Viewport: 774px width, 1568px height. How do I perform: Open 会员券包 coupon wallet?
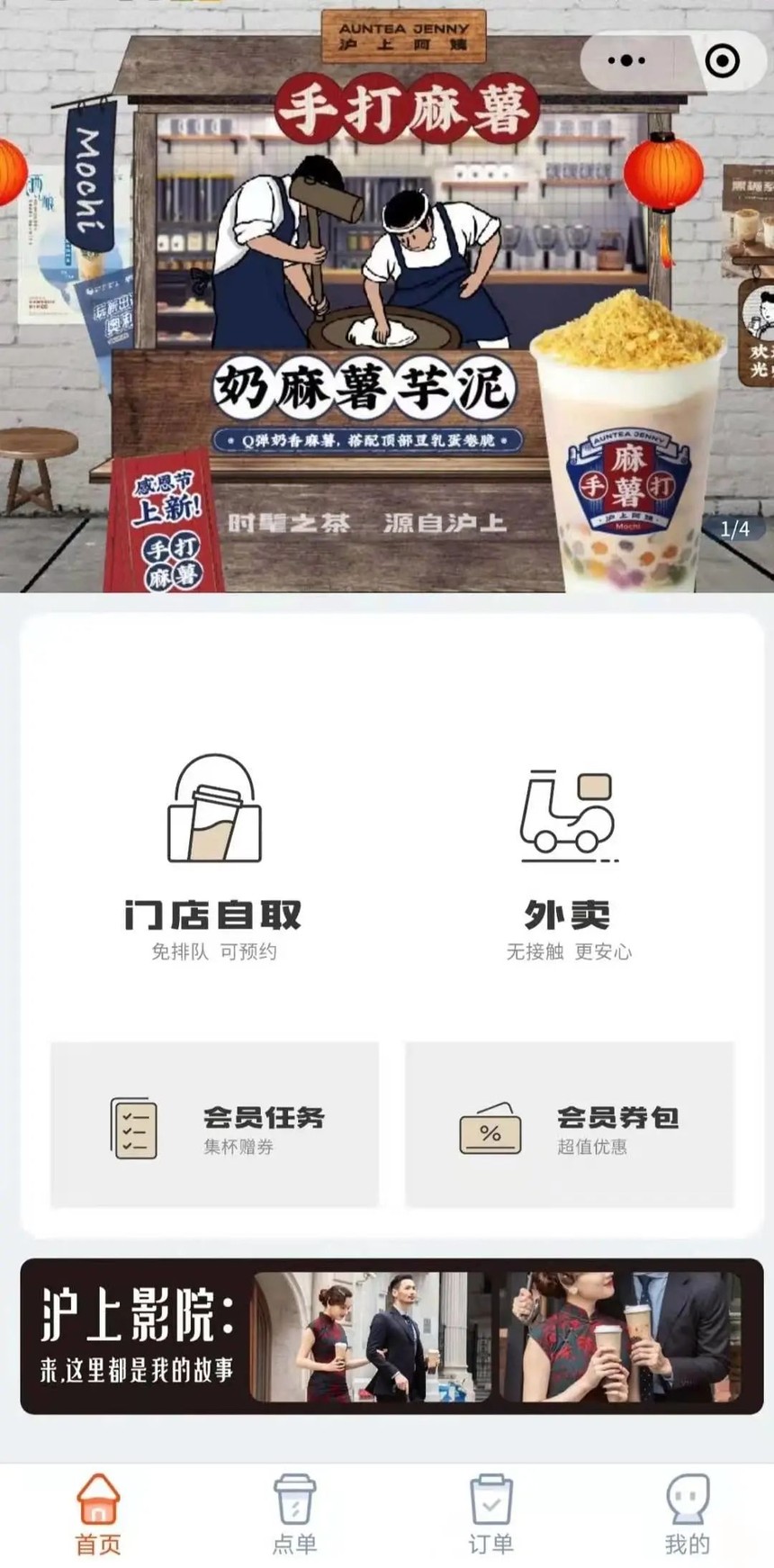[x=569, y=1125]
